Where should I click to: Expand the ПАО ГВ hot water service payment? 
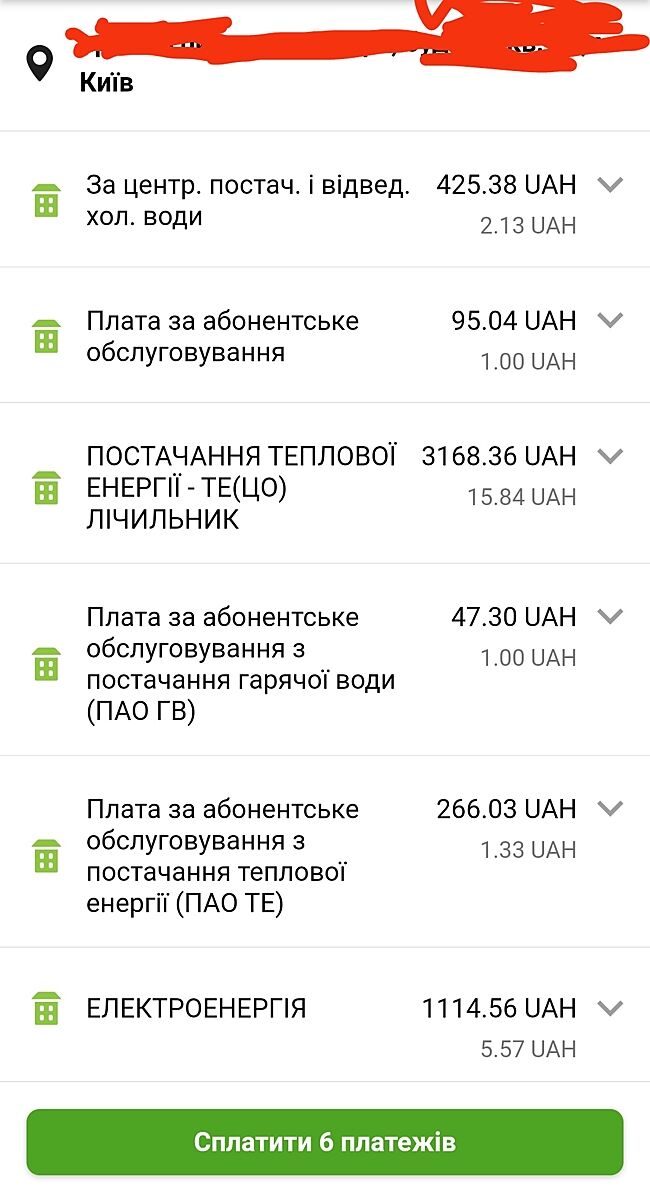point(610,617)
